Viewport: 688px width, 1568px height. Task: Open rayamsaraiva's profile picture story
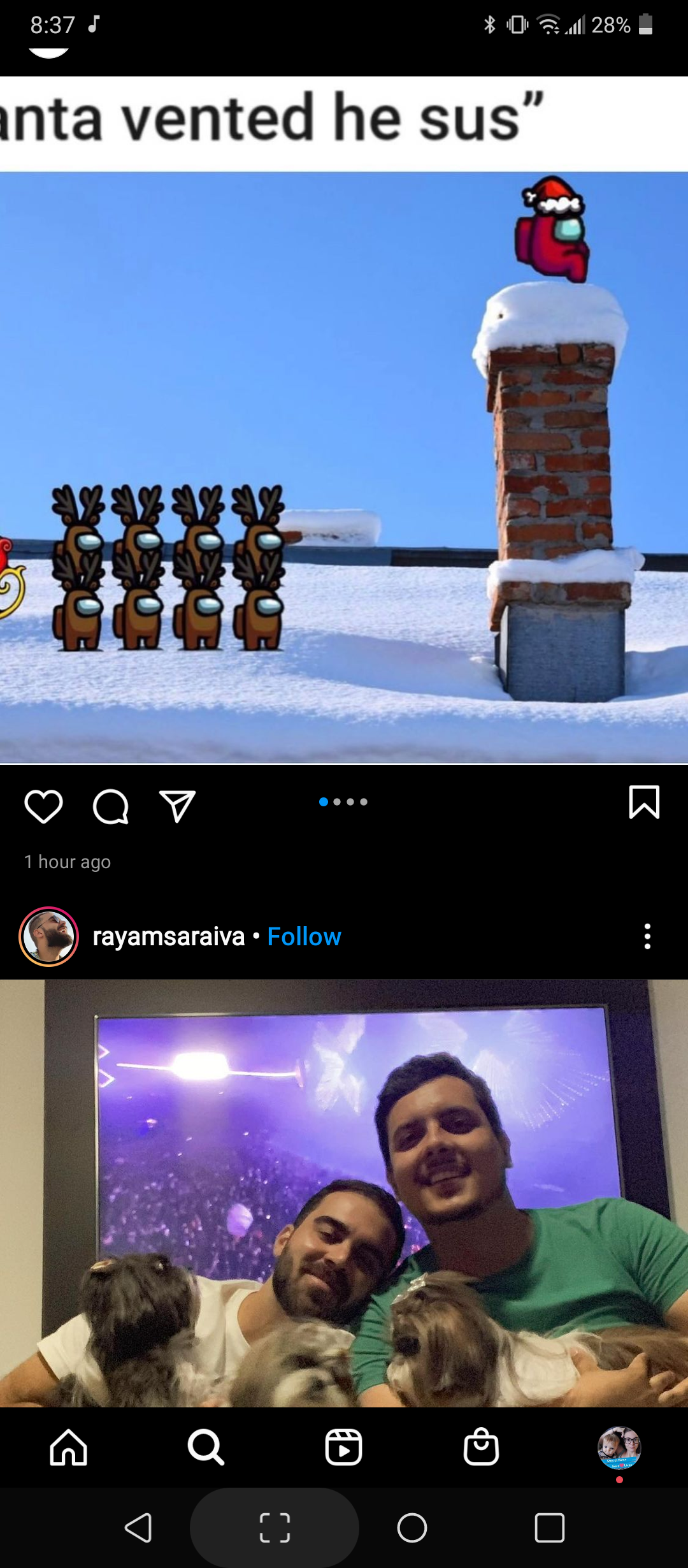(x=49, y=936)
